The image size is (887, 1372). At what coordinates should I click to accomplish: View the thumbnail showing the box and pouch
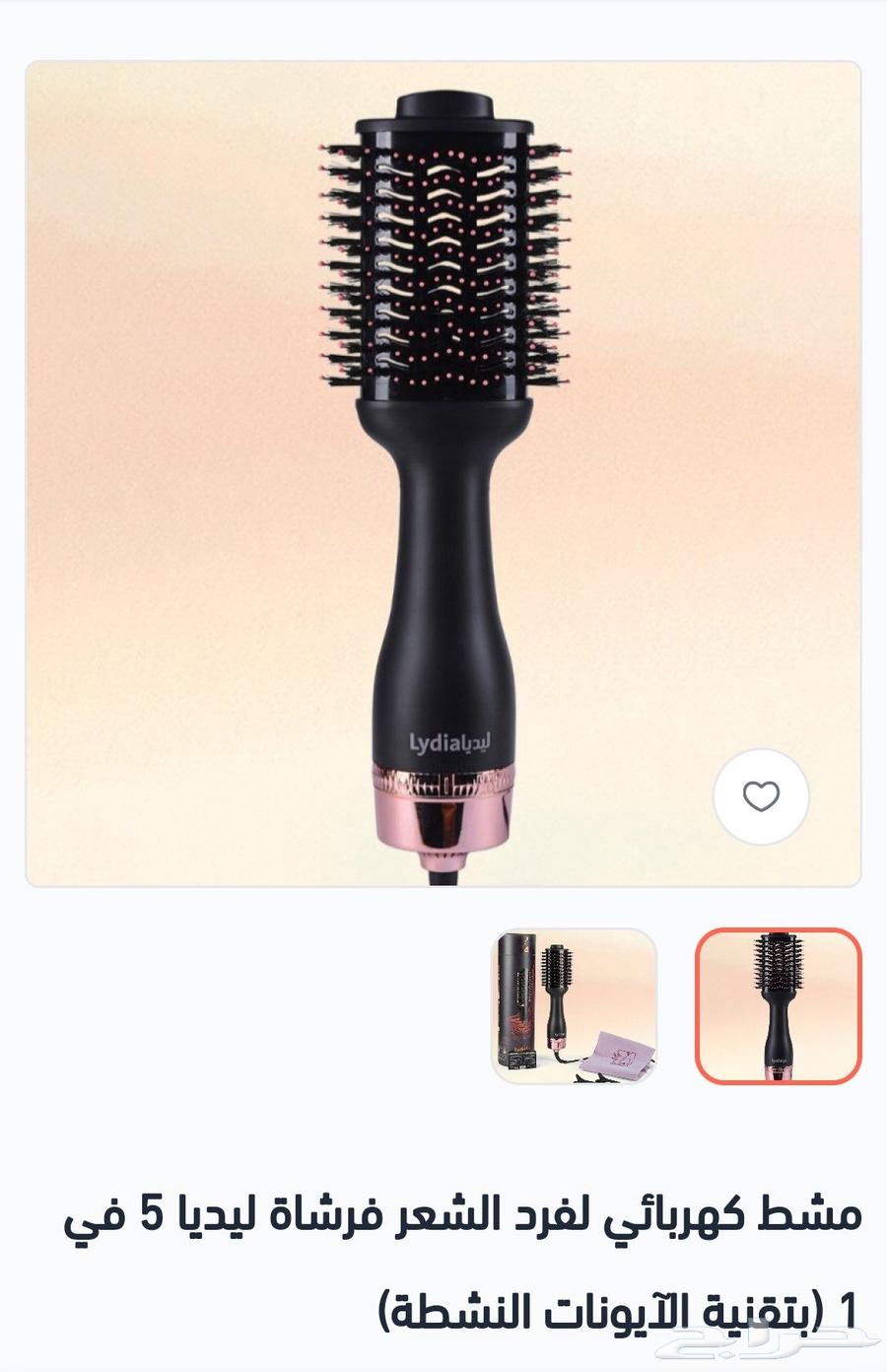click(x=575, y=1006)
